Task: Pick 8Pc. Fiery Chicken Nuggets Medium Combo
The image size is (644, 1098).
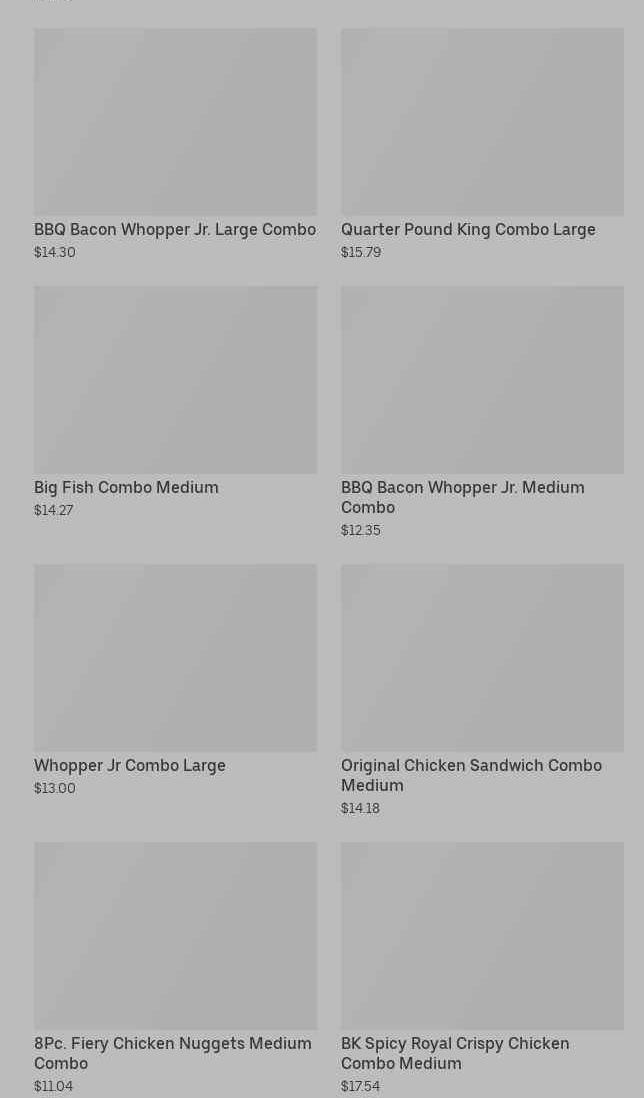Action: (x=173, y=1052)
